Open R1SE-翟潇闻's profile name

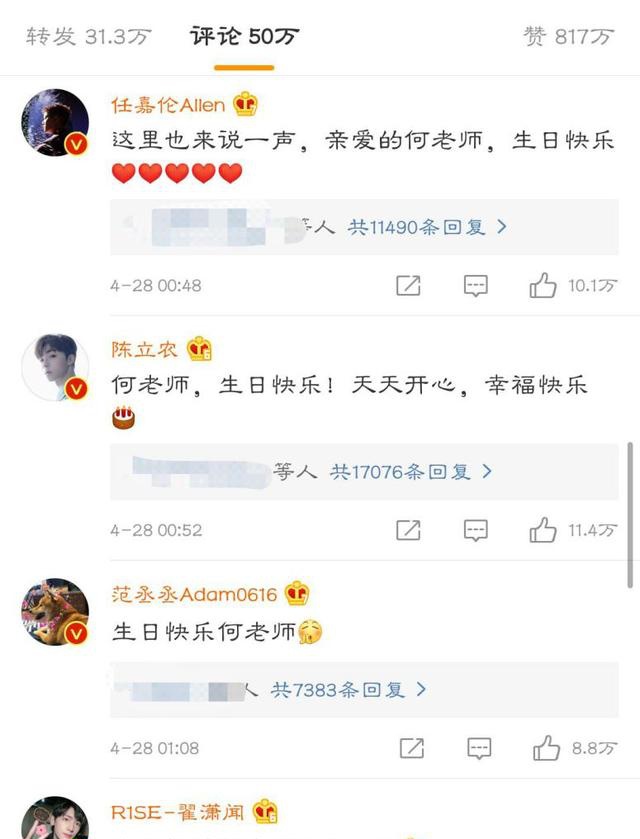click(x=177, y=812)
